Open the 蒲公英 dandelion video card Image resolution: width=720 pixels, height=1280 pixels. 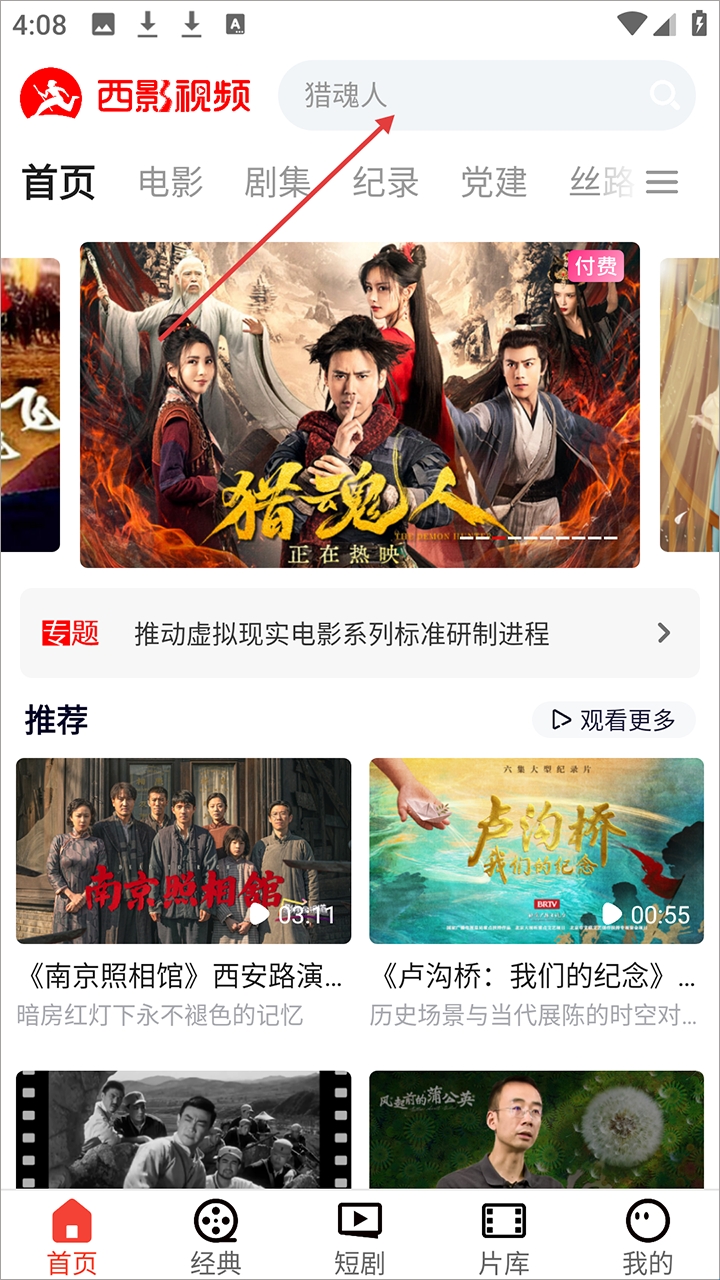(536, 1130)
